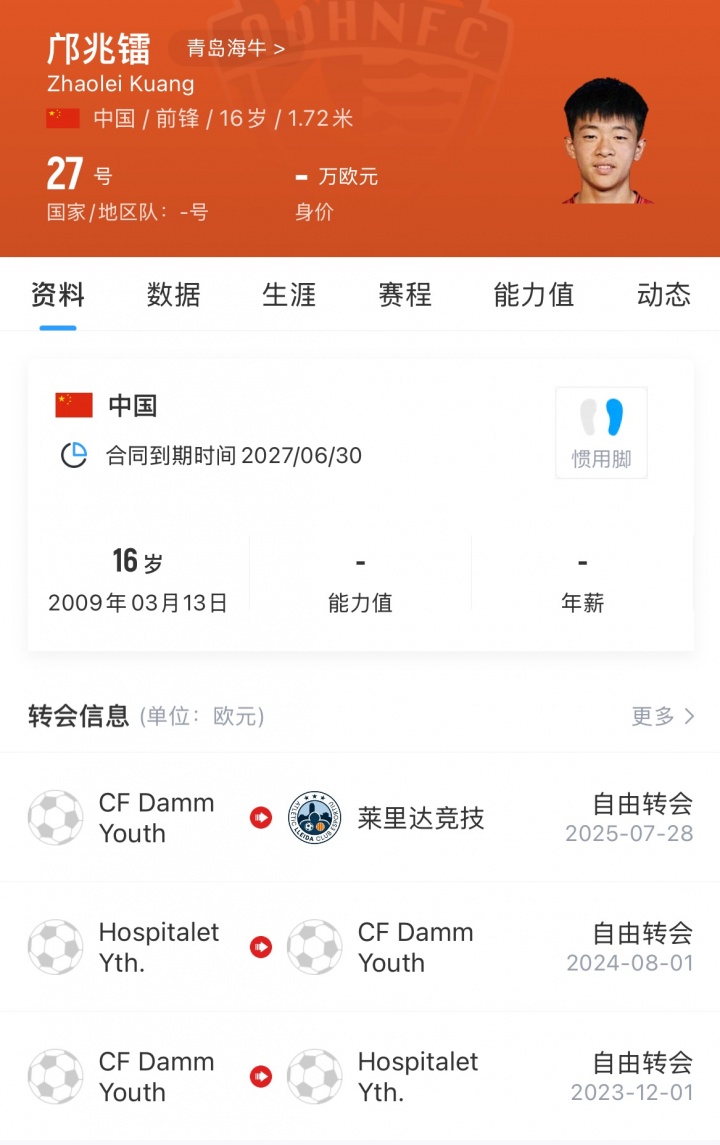
Task: Go to the 动态 tab
Action: pos(663,295)
